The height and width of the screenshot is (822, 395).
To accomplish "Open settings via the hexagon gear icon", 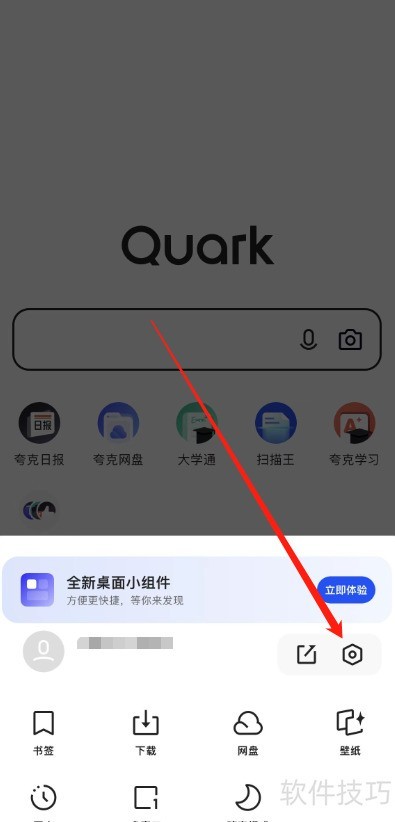I will coord(352,654).
